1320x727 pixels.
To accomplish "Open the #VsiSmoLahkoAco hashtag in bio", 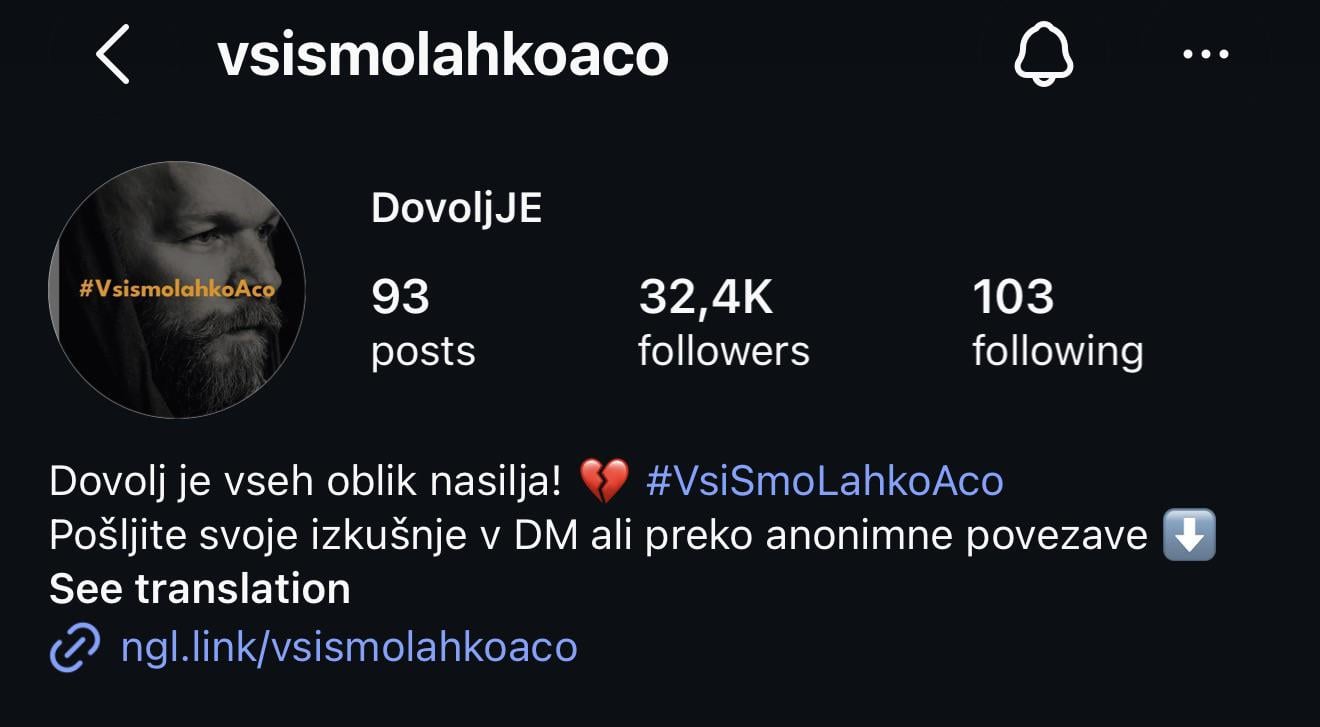I will coord(824,481).
